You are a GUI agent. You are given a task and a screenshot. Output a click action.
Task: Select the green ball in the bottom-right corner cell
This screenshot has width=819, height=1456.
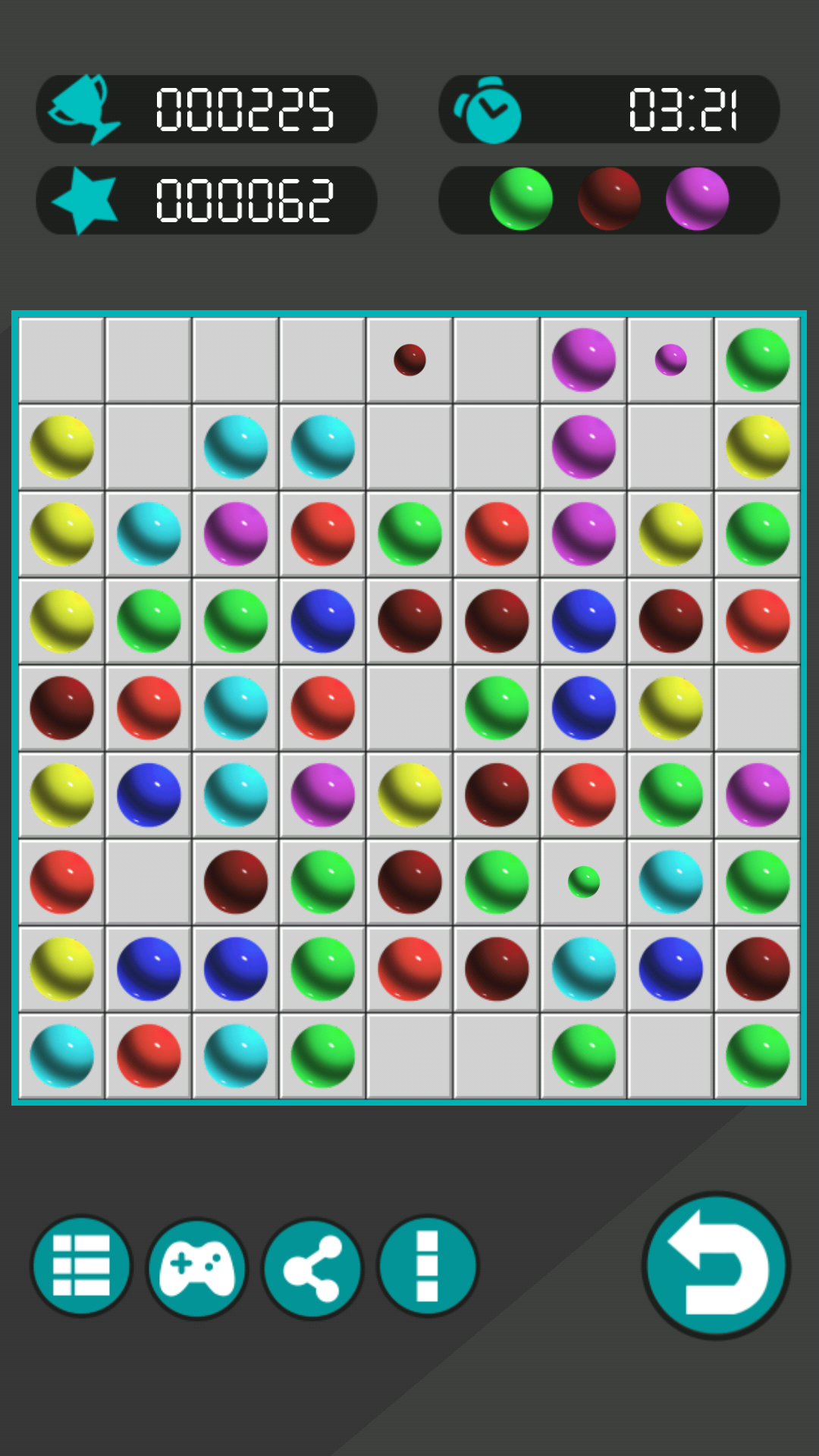coord(758,1056)
